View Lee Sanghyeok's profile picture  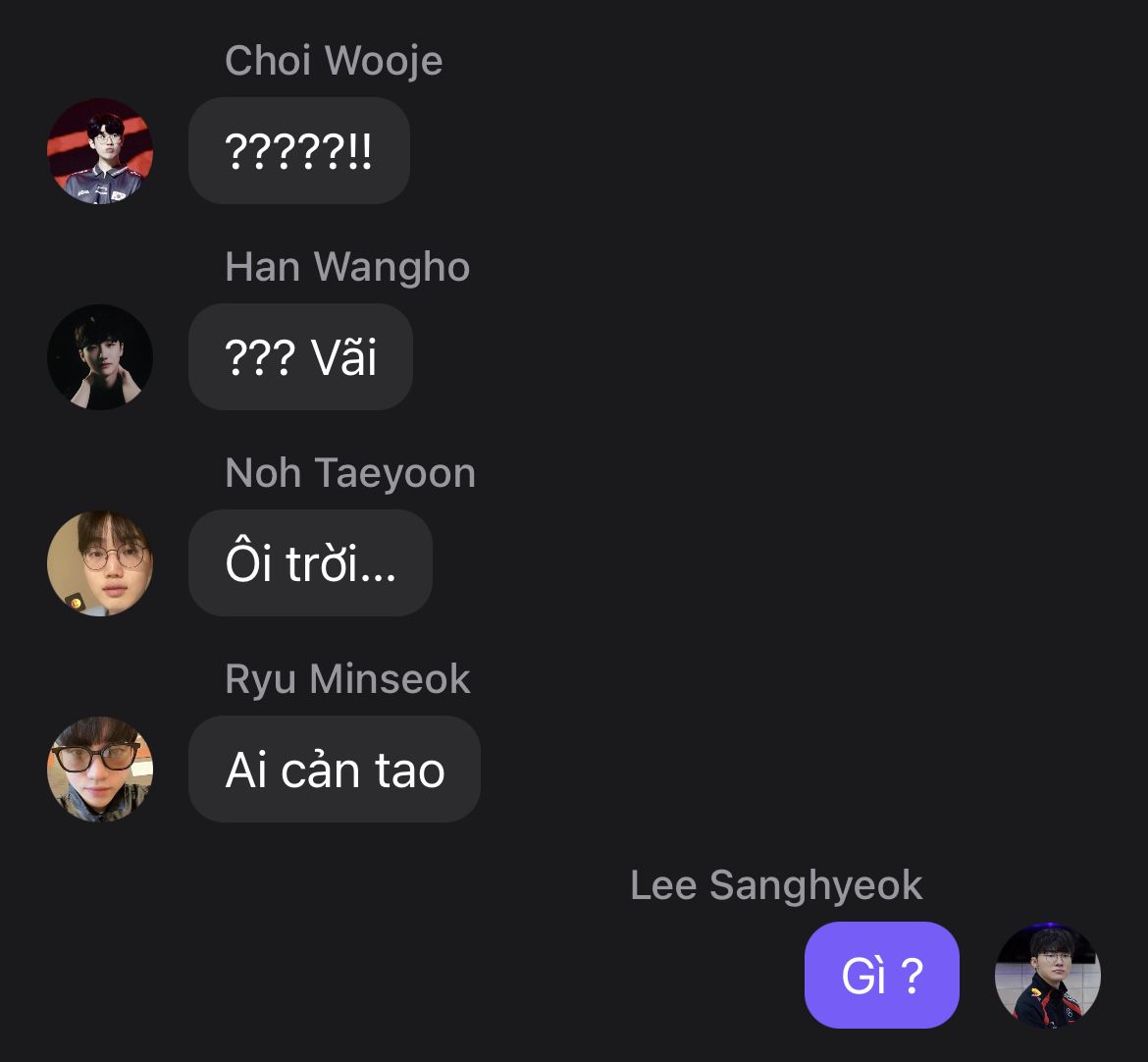click(1048, 976)
